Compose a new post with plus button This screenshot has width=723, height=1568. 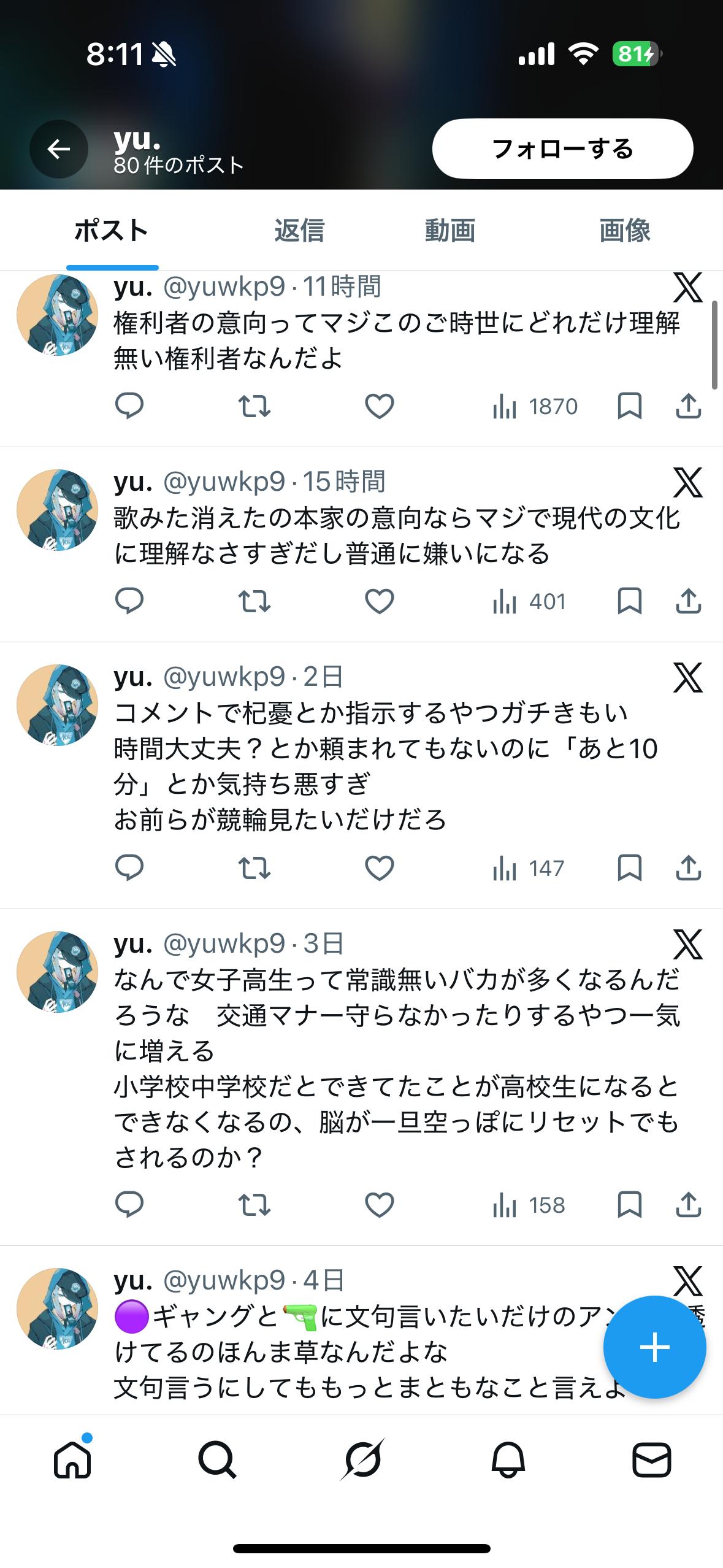tap(654, 1347)
